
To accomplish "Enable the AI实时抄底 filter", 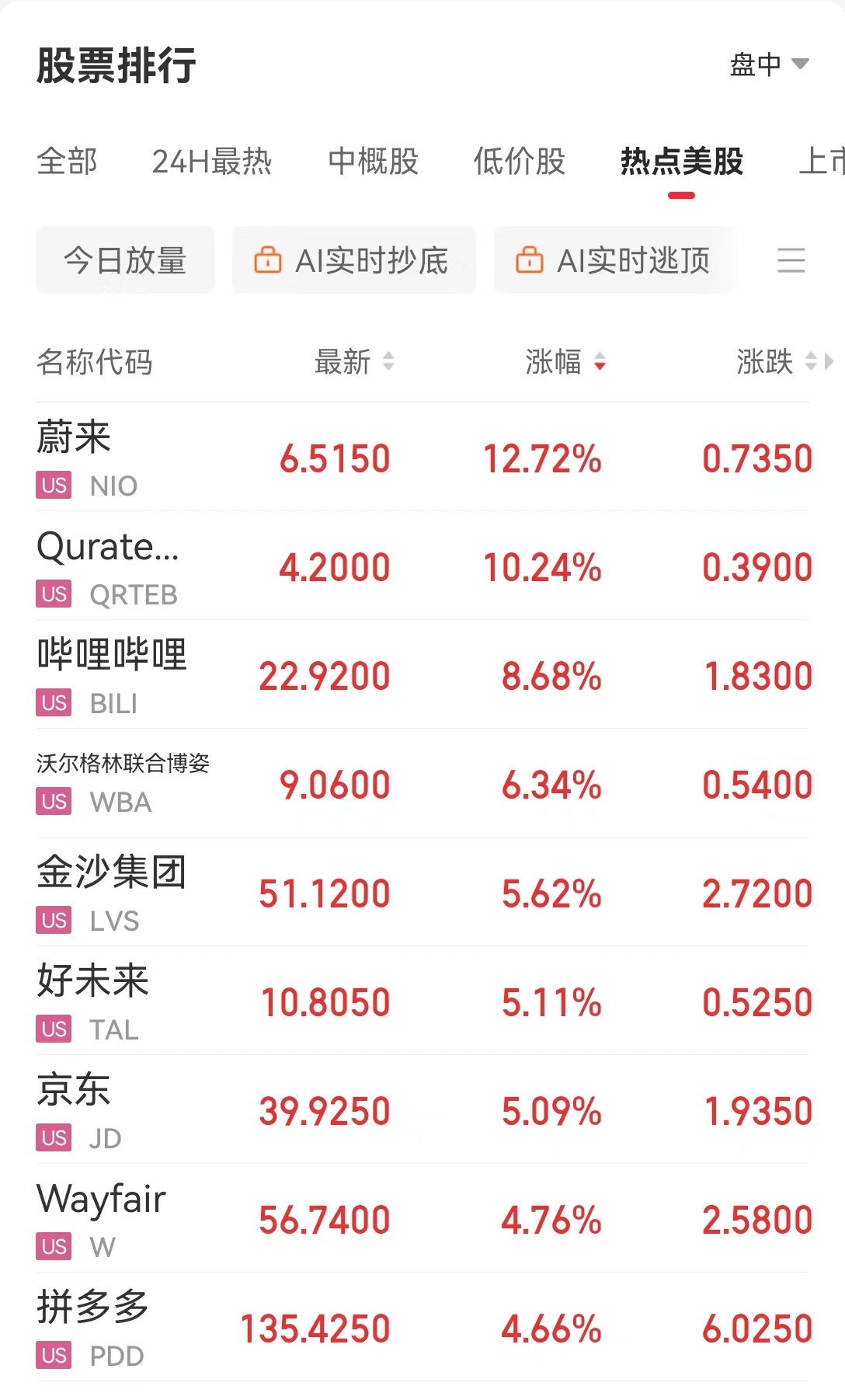I will click(353, 261).
